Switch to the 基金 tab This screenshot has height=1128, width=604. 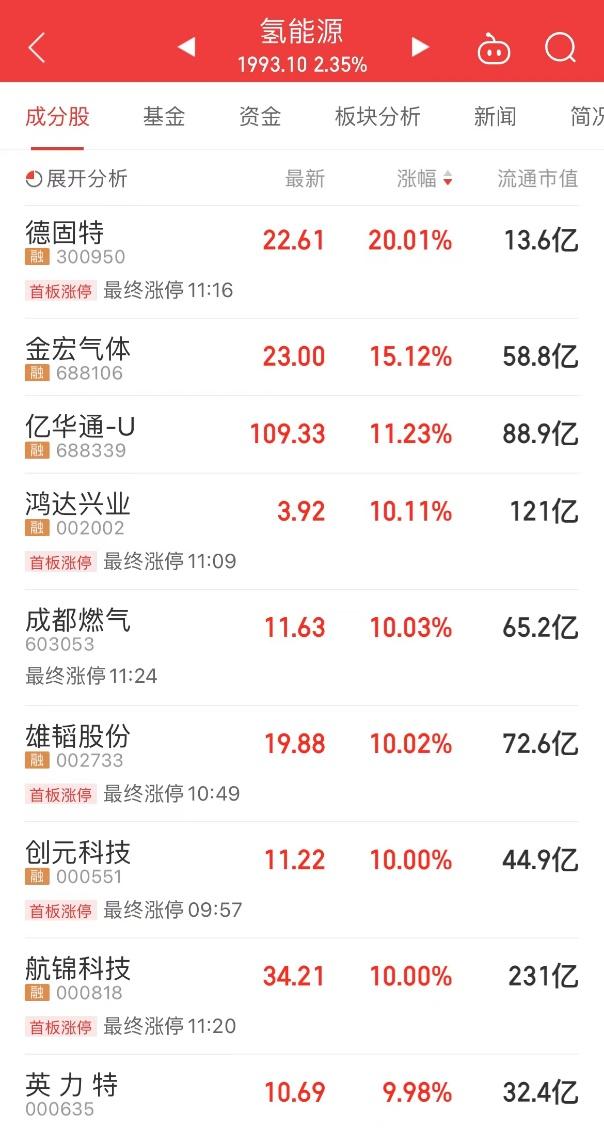point(164,117)
